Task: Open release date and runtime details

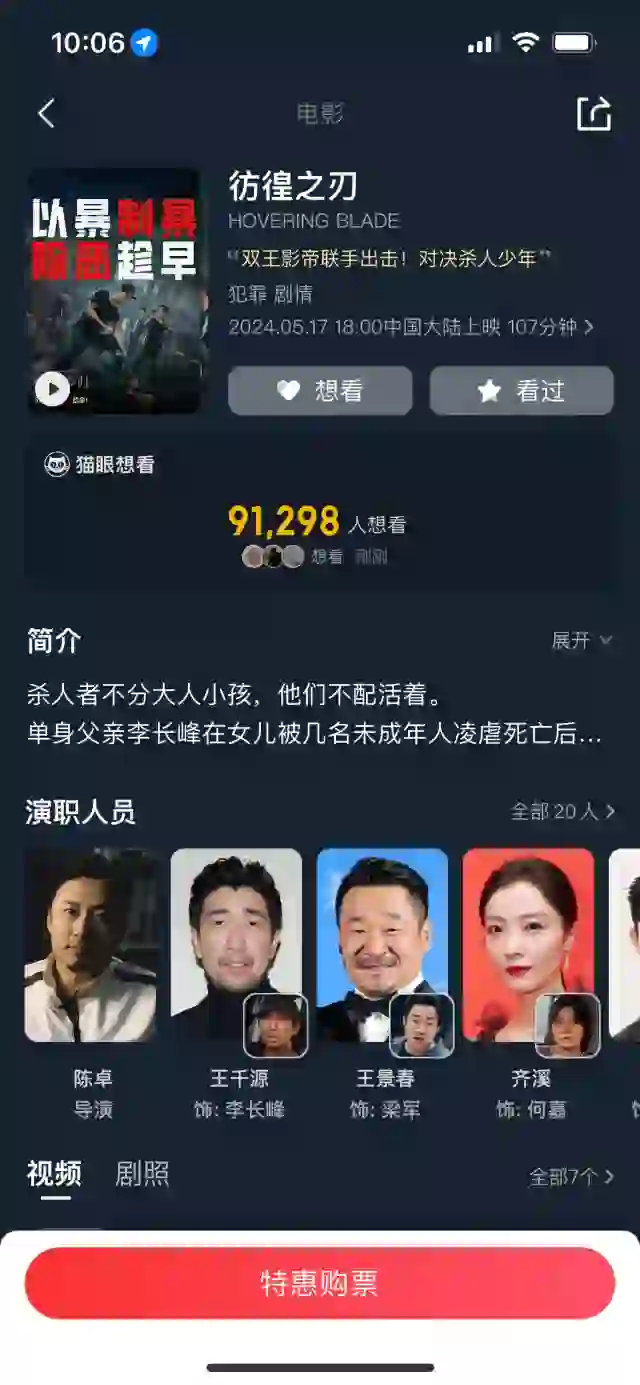Action: tap(411, 327)
